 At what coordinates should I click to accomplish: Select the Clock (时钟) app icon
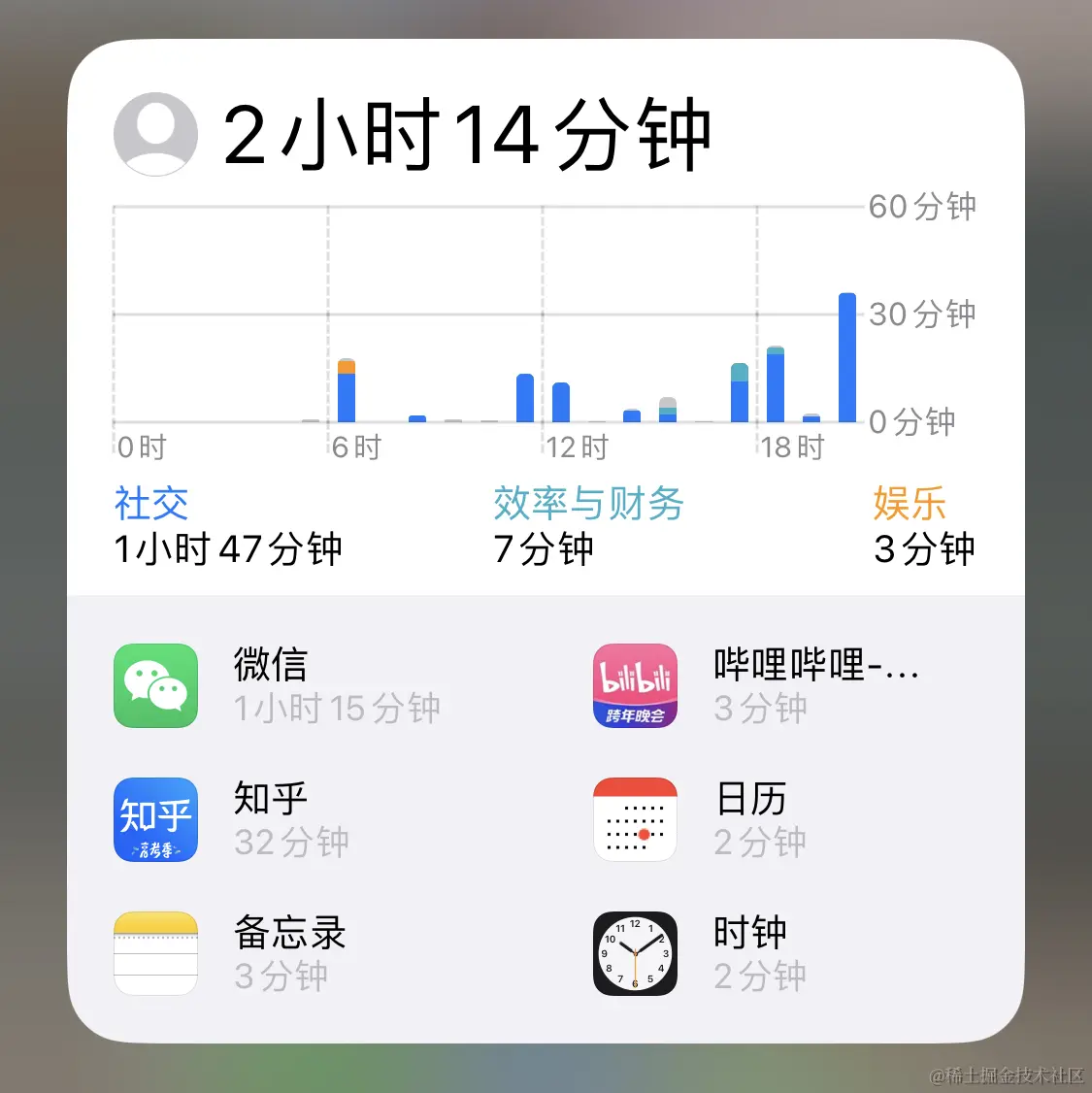pos(634,954)
